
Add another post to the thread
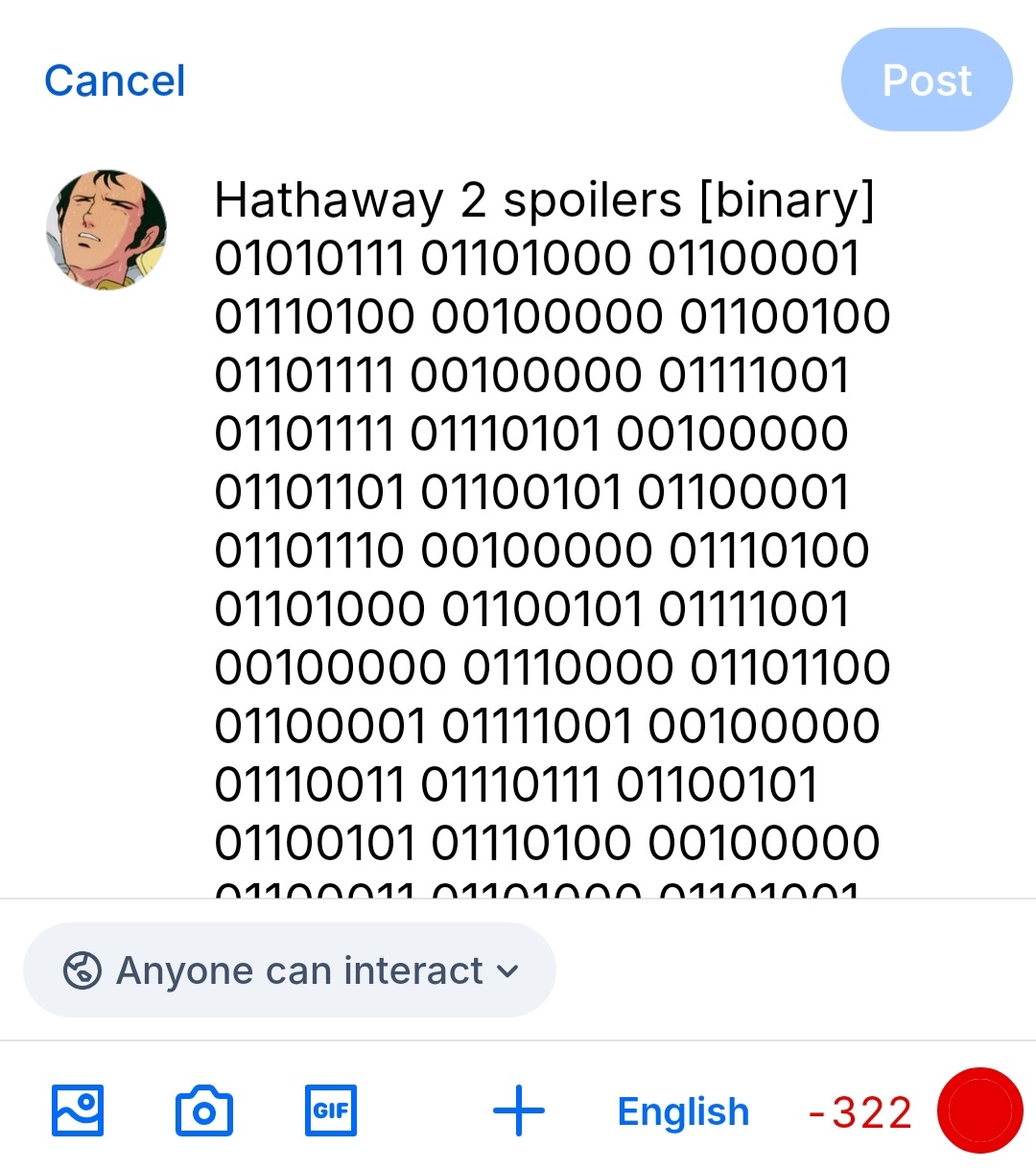pyautogui.click(x=518, y=1110)
